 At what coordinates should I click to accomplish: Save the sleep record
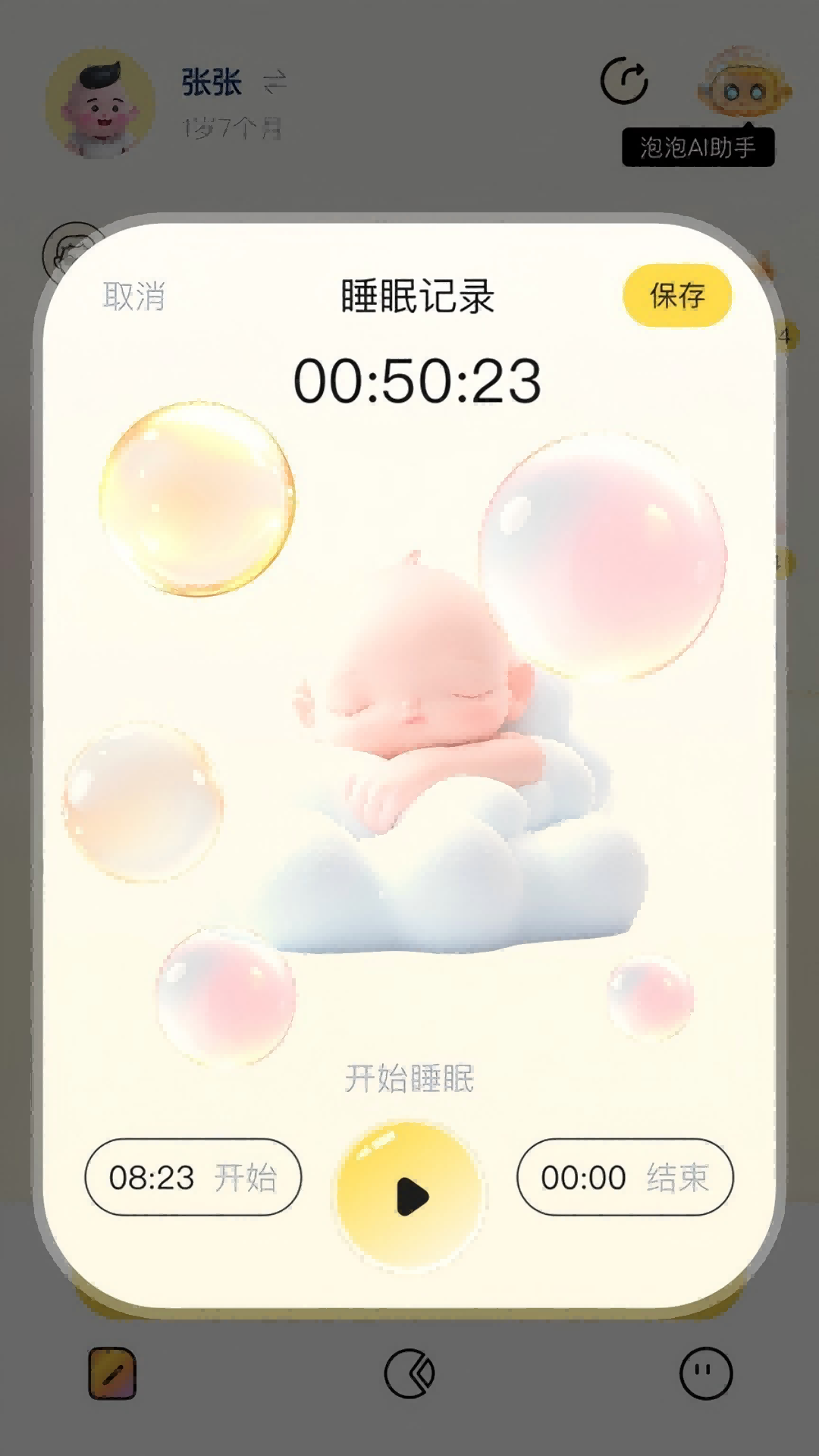coord(677,296)
